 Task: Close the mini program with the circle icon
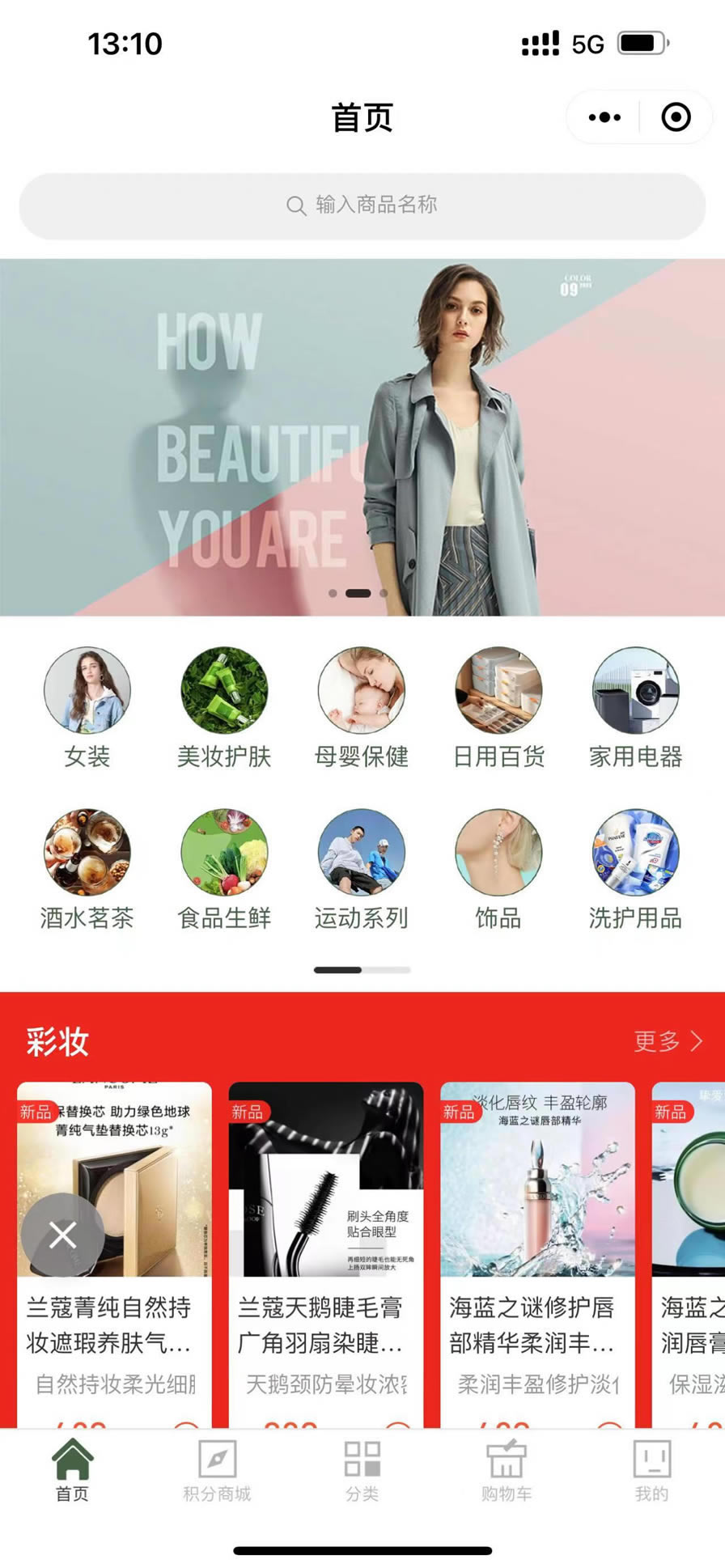pyautogui.click(x=676, y=118)
